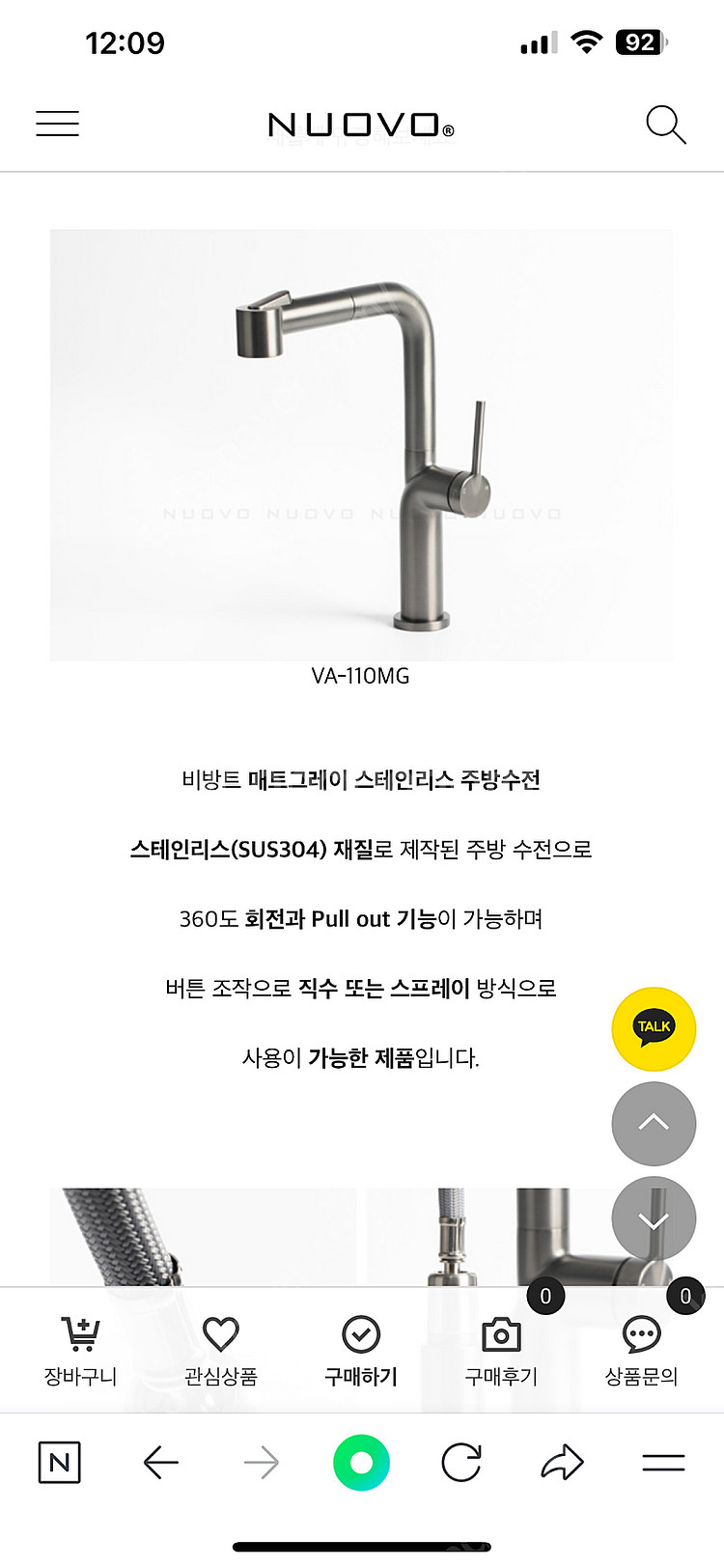This screenshot has height=1568, width=724.
Task: Refresh the page with reload icon
Action: click(x=462, y=1462)
